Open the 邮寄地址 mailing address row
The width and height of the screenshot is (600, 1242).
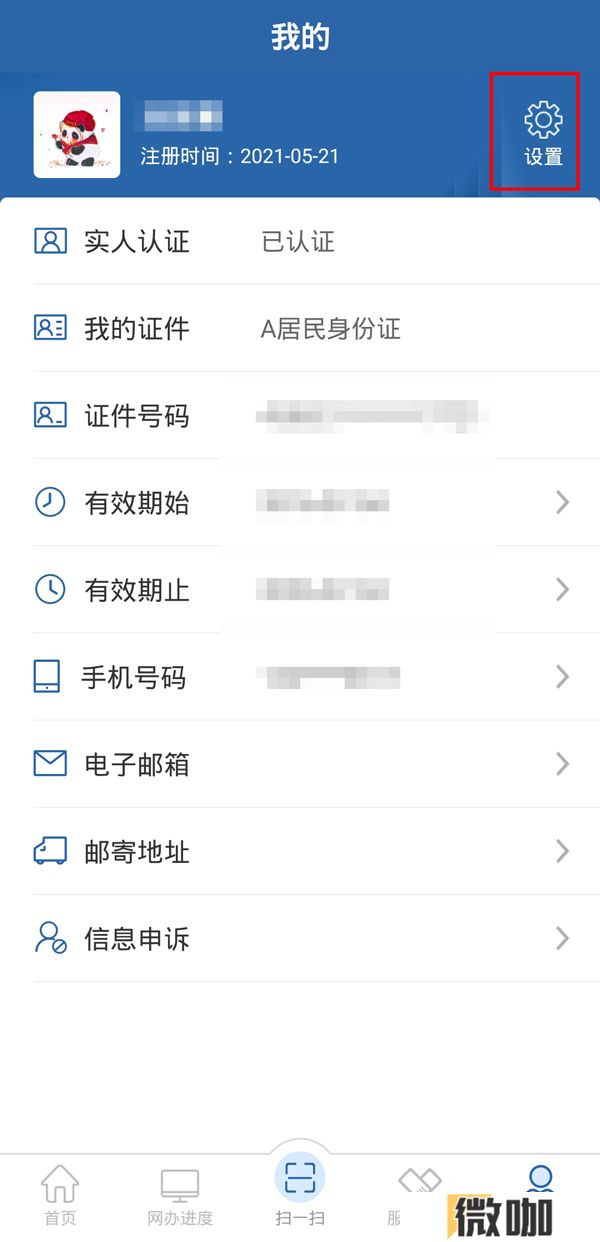(x=300, y=851)
